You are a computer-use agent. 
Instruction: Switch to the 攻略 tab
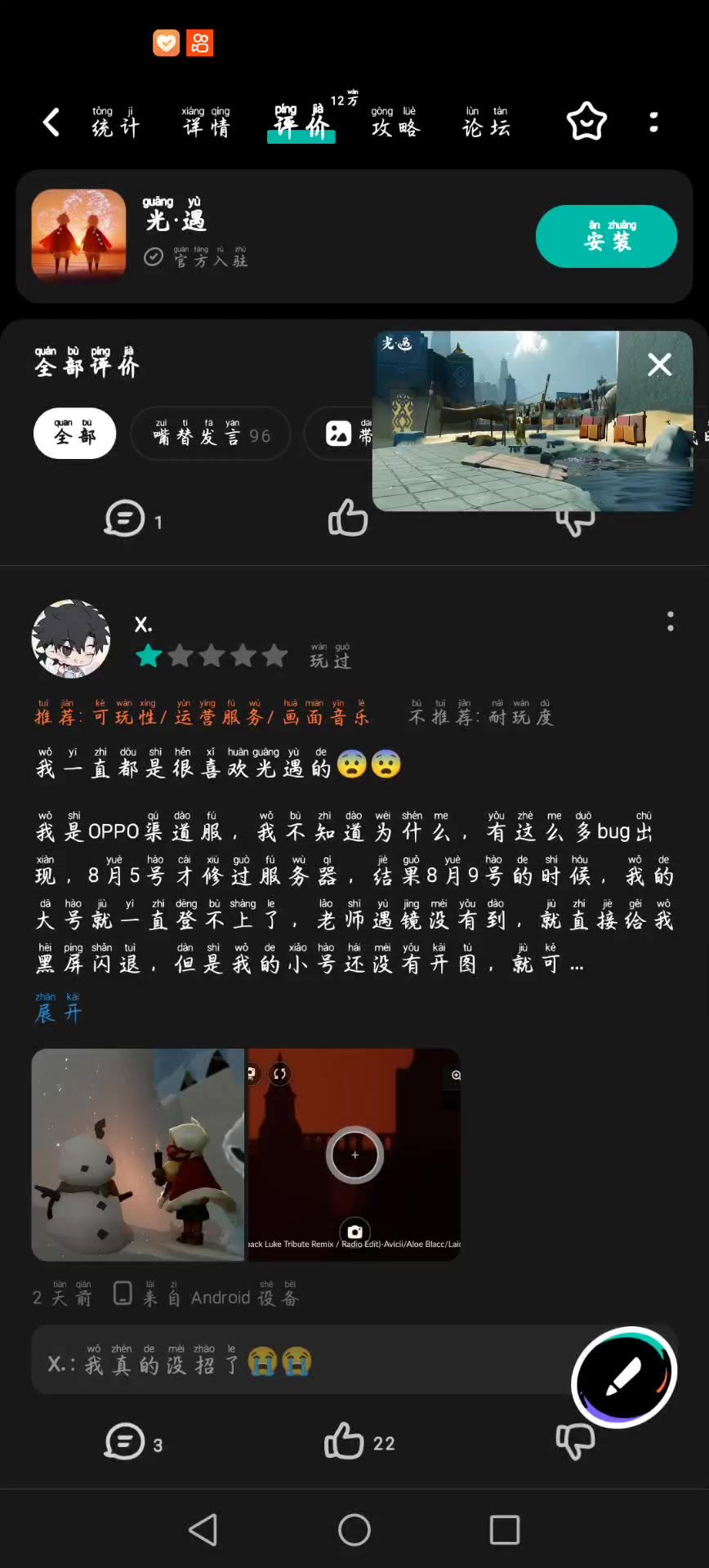[x=395, y=122]
